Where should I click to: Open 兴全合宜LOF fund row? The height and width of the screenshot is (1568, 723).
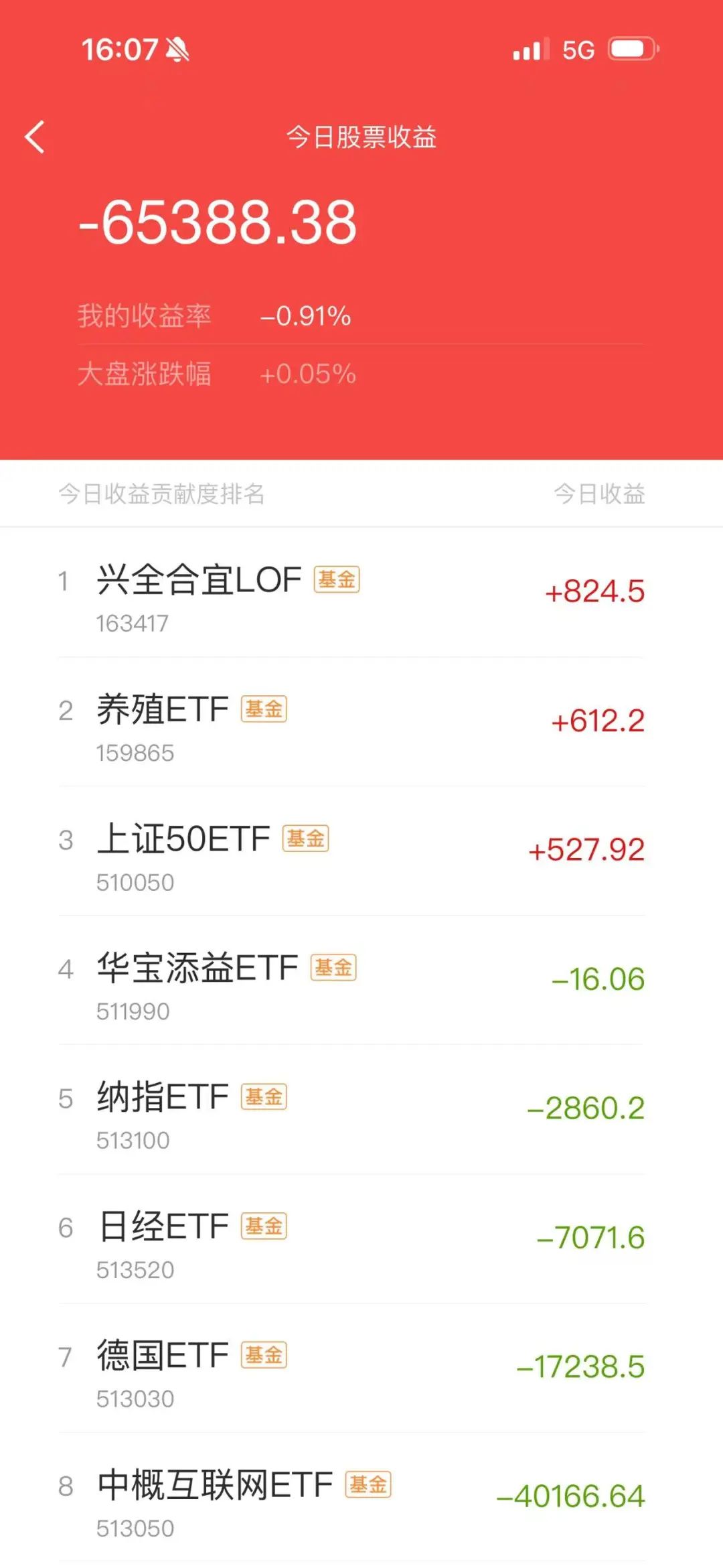361,592
